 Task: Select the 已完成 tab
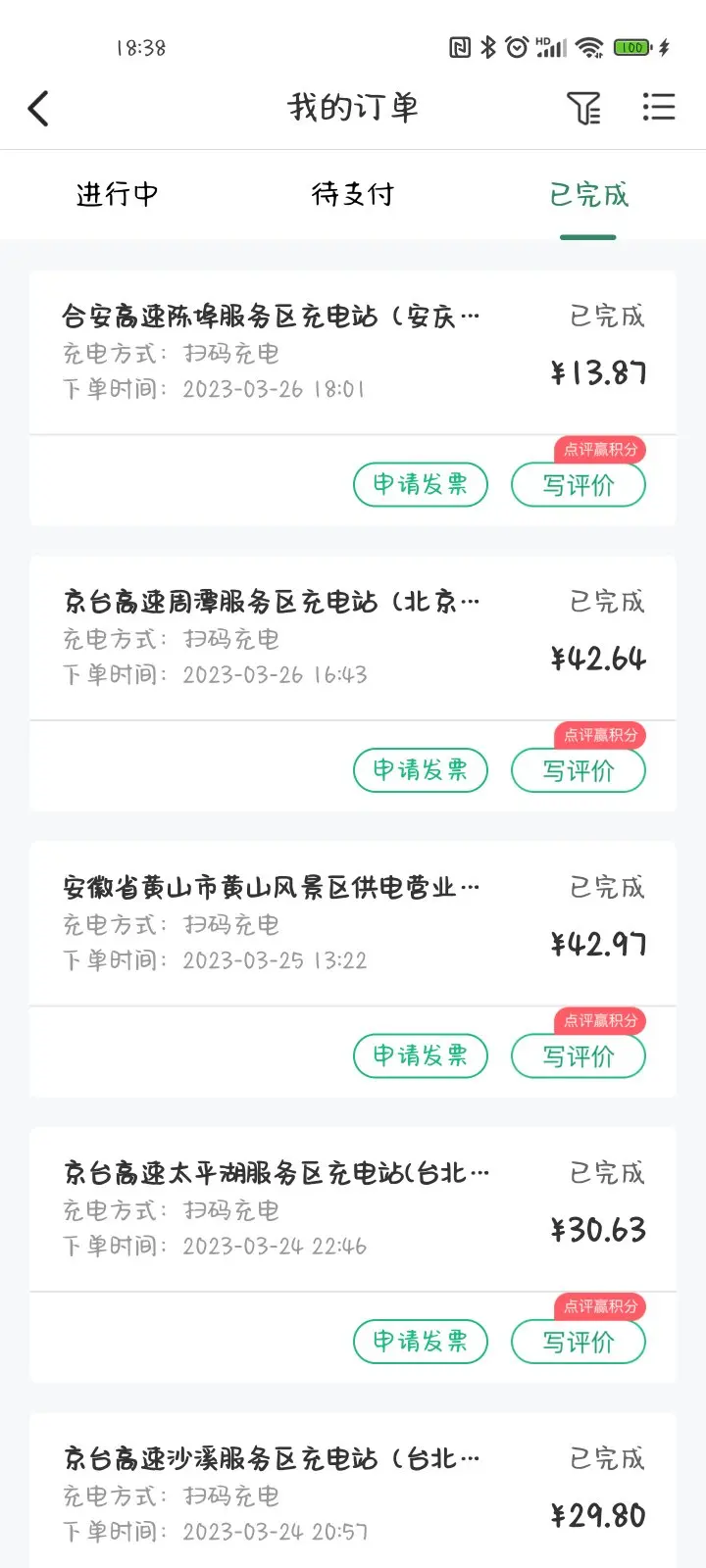[x=588, y=194]
